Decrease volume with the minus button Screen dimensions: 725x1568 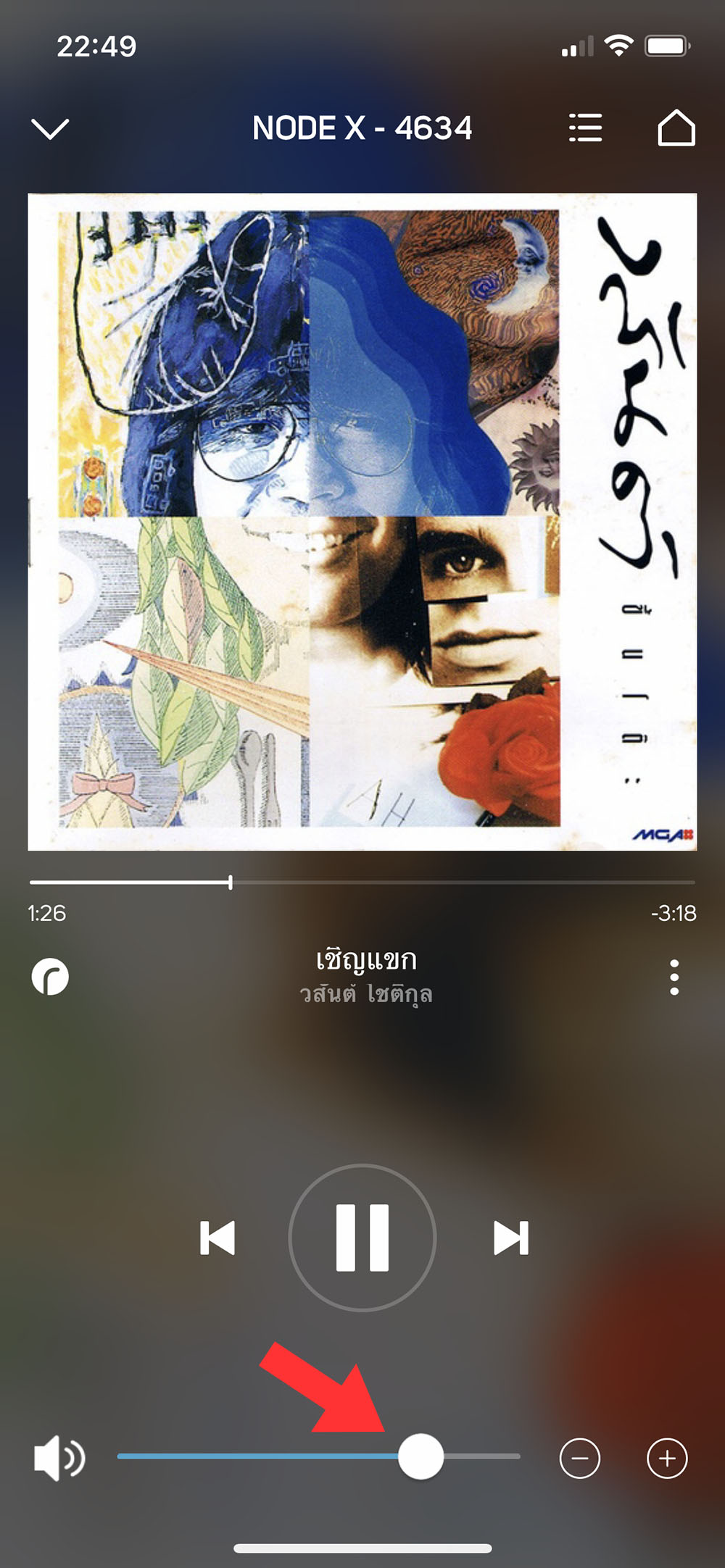pyautogui.click(x=580, y=1458)
